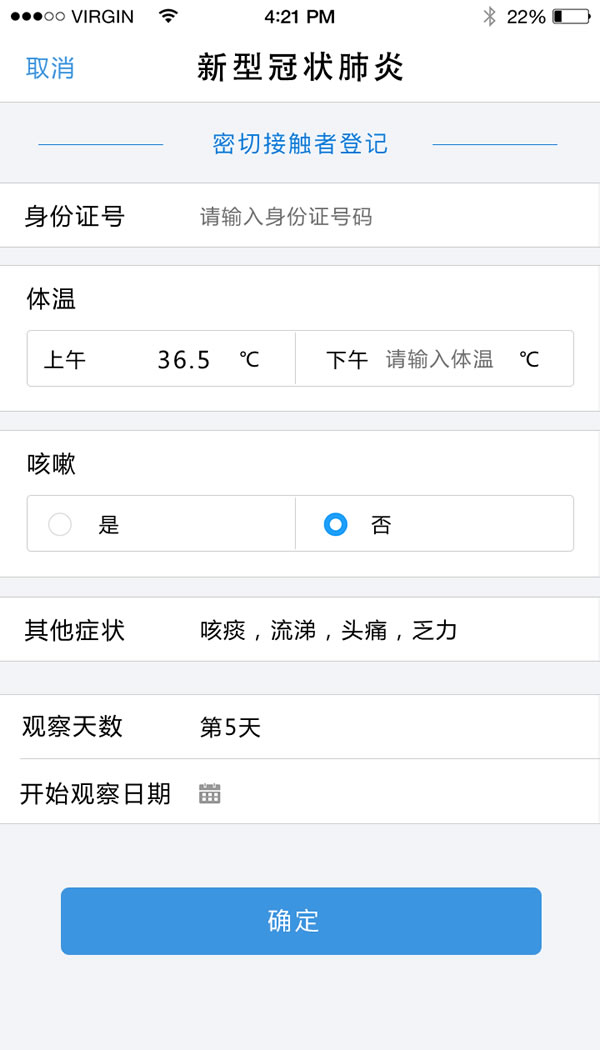Open the 其他症状 symptoms row
The image size is (600, 1050).
[x=300, y=630]
